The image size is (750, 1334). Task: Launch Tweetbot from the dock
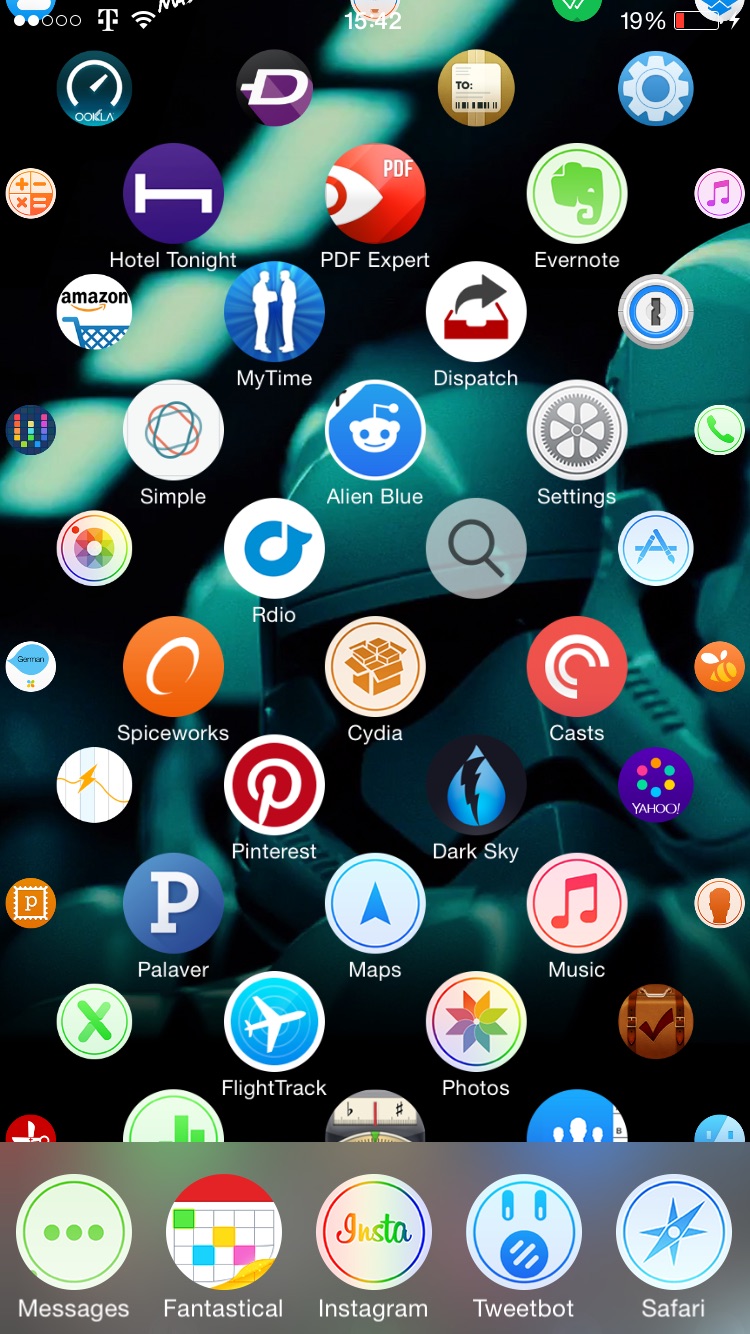[523, 1232]
